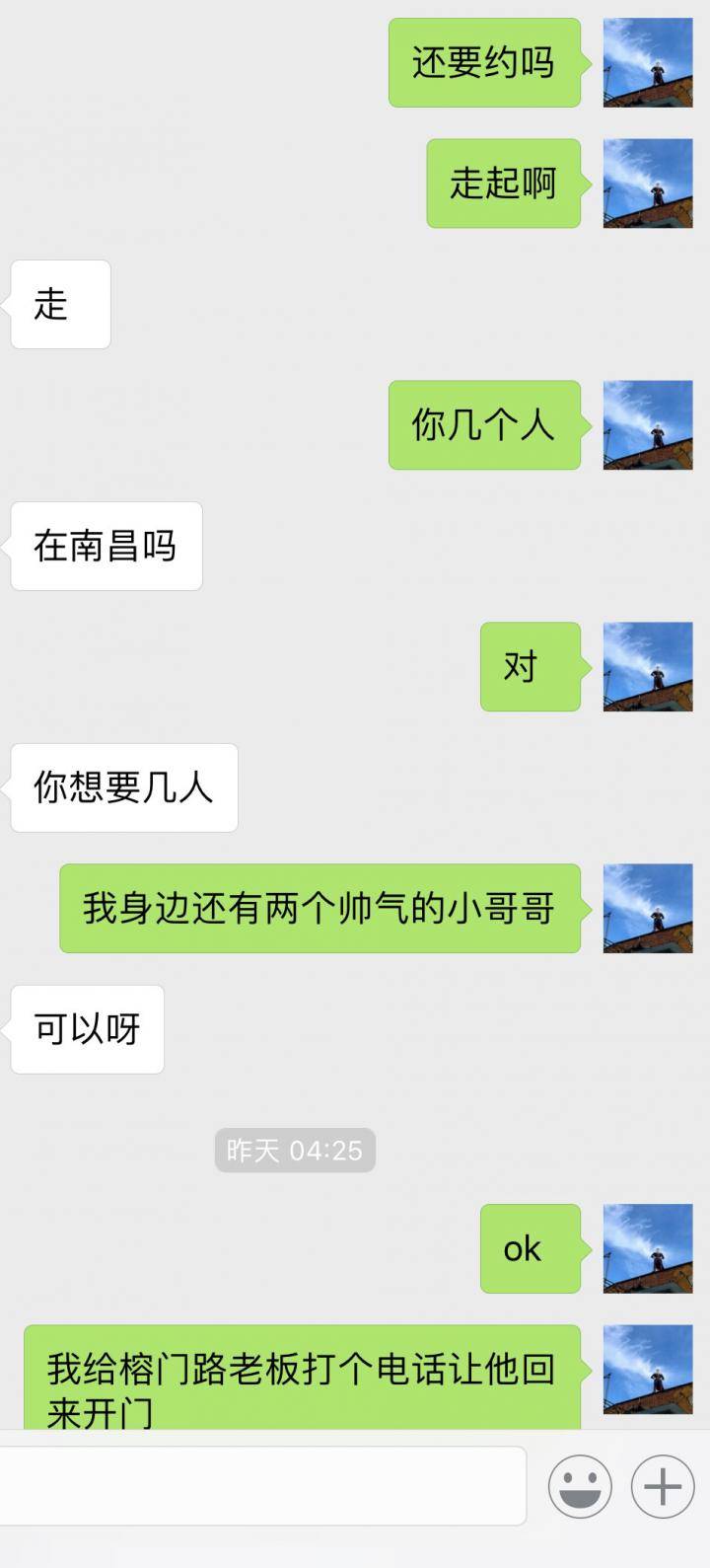710x1568 pixels.
Task: Tap the "在南昌吗" message bubble
Action: click(106, 547)
